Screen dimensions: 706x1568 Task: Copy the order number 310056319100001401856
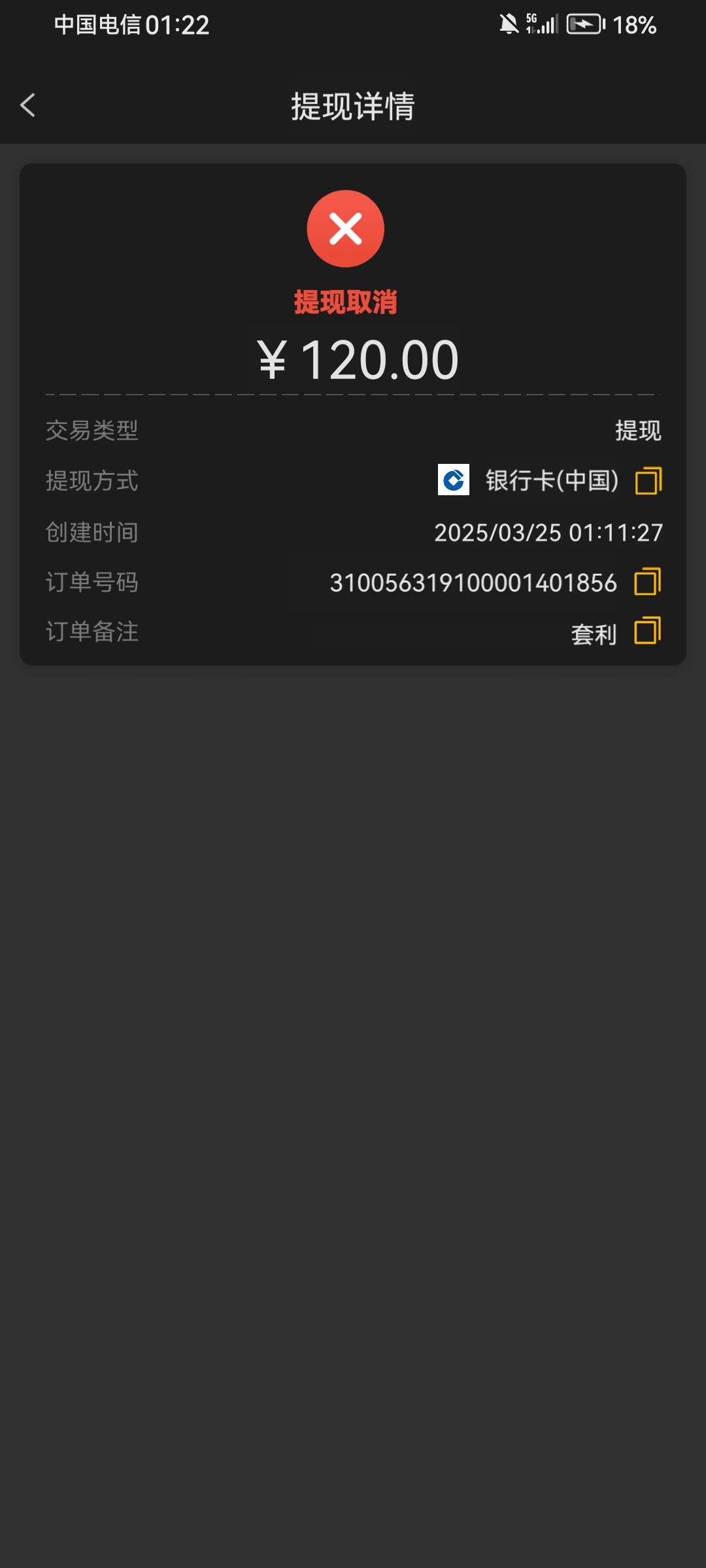[648, 581]
